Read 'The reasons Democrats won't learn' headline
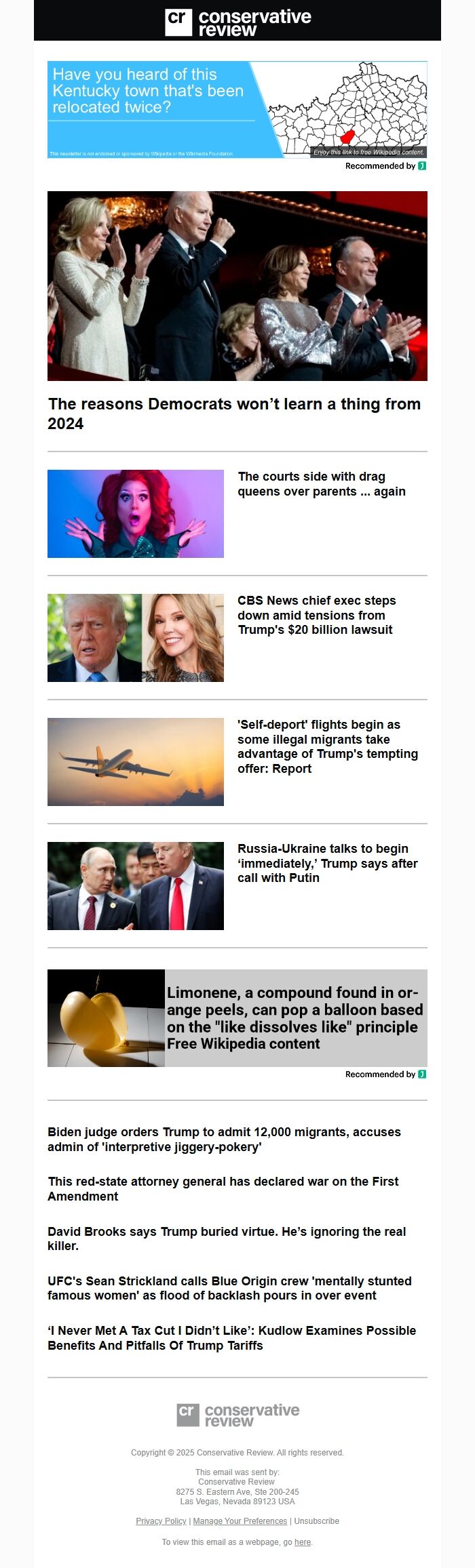The height and width of the screenshot is (1568, 475). tap(234, 413)
